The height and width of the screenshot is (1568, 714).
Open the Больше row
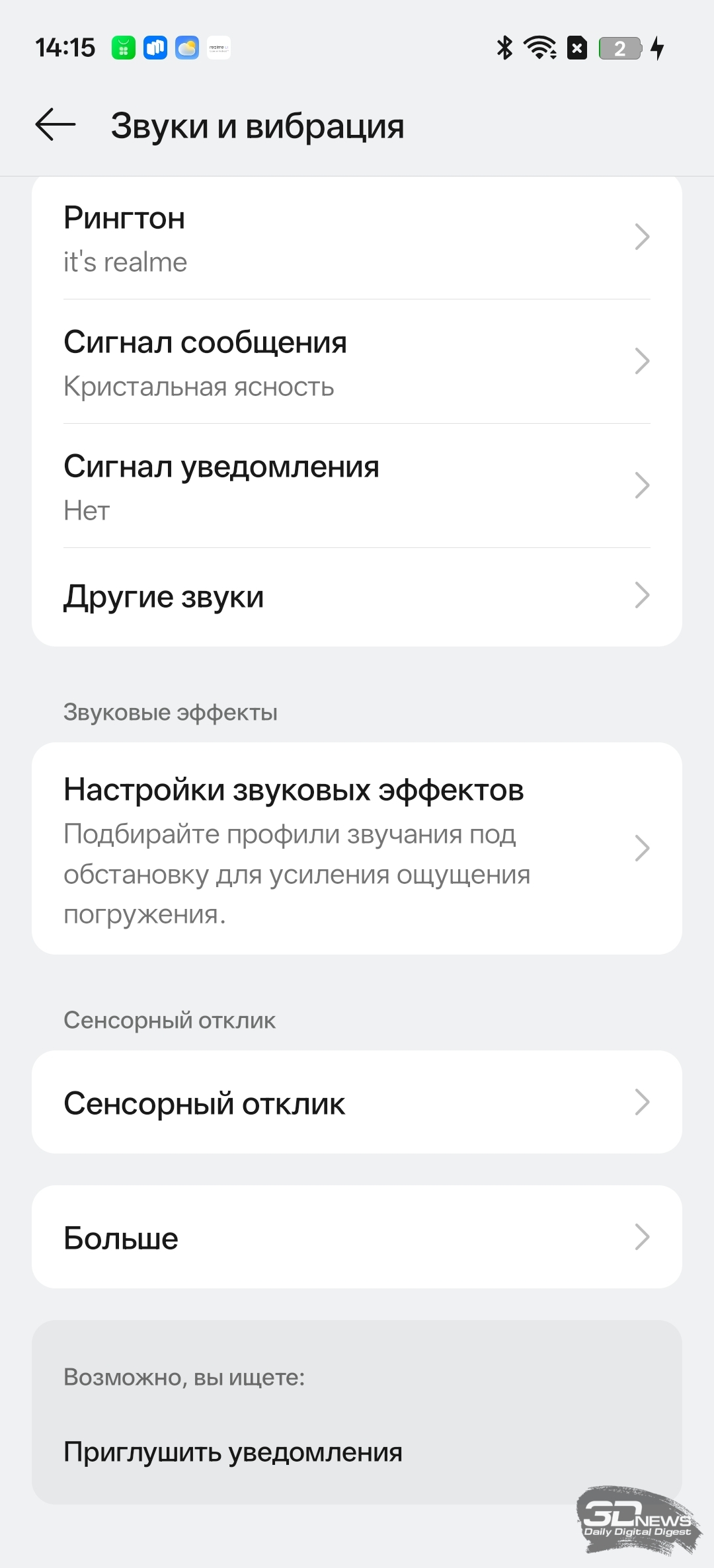(x=357, y=1237)
